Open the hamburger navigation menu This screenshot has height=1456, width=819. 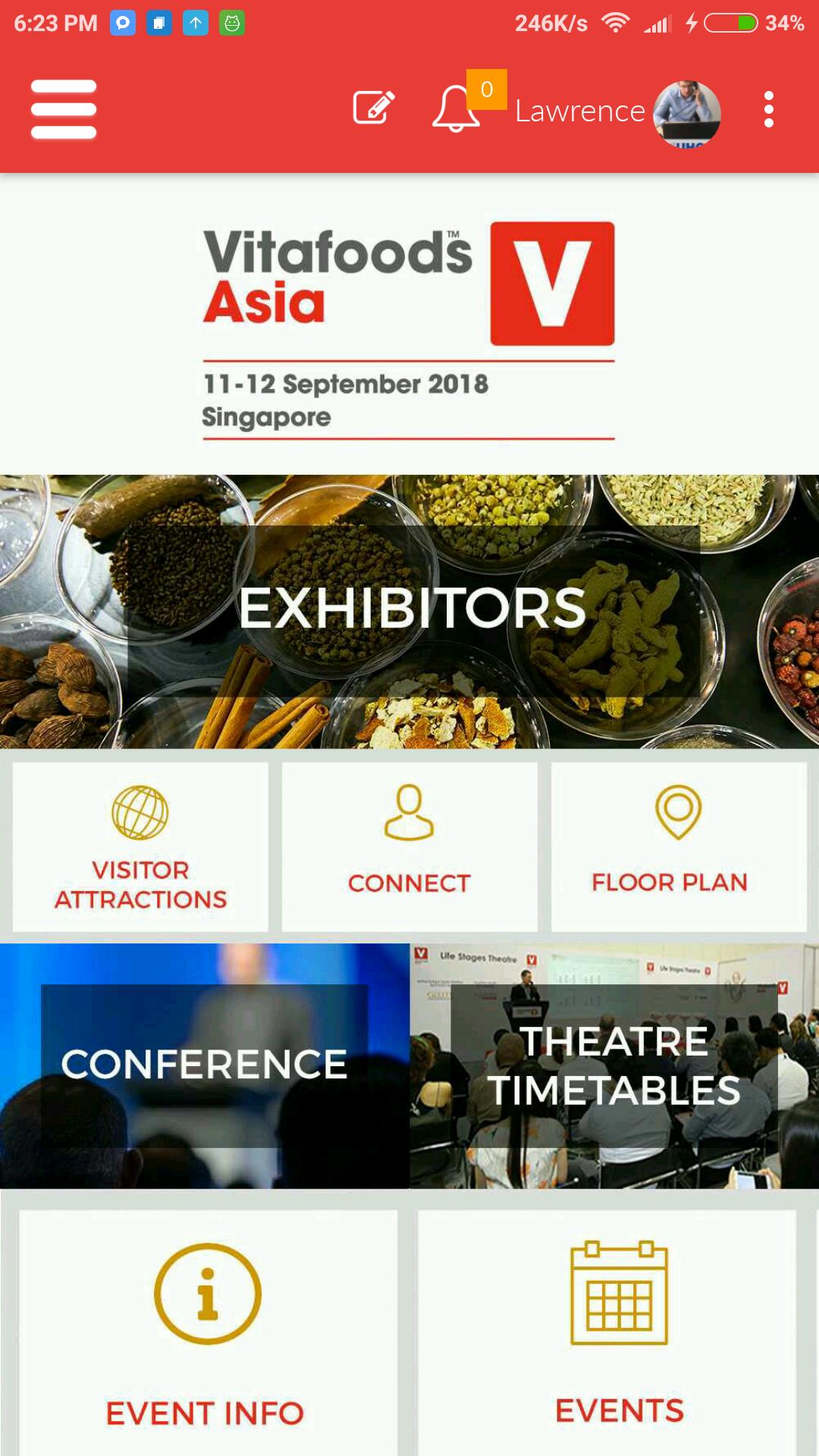click(x=64, y=109)
